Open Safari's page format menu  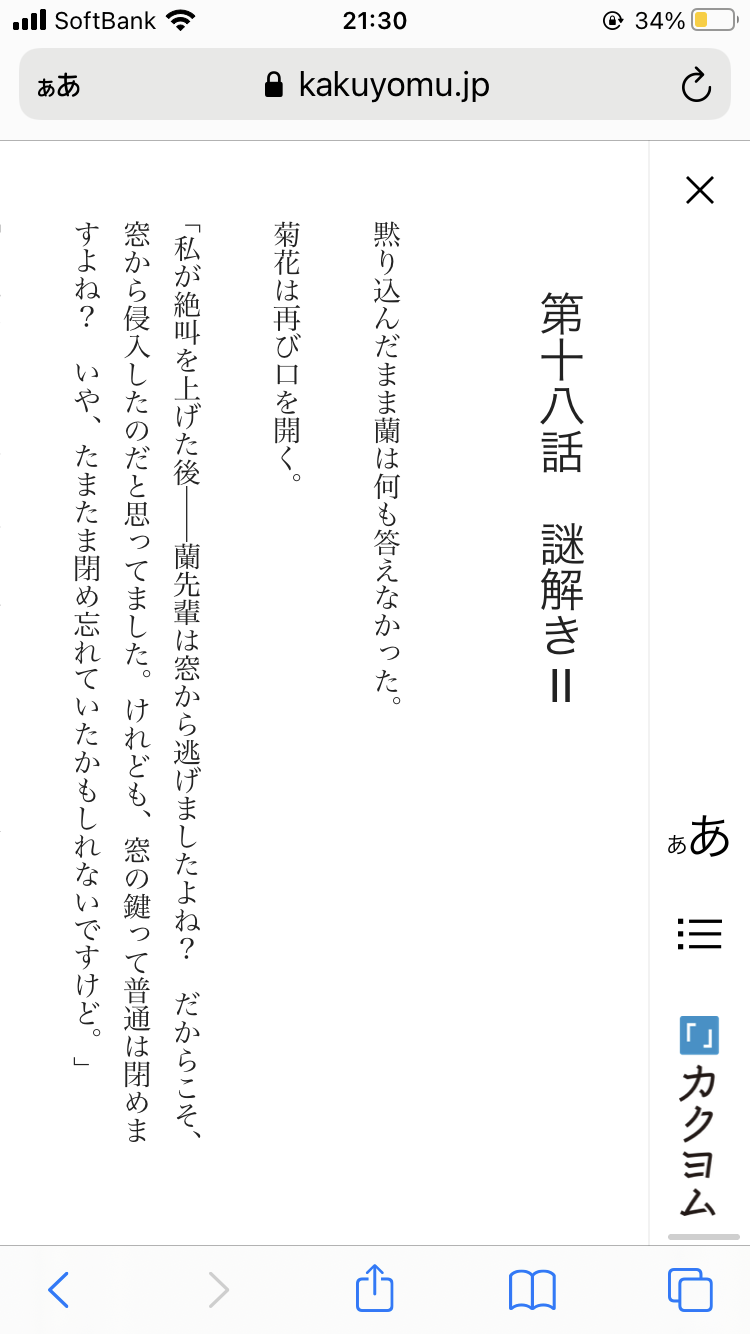tap(58, 86)
